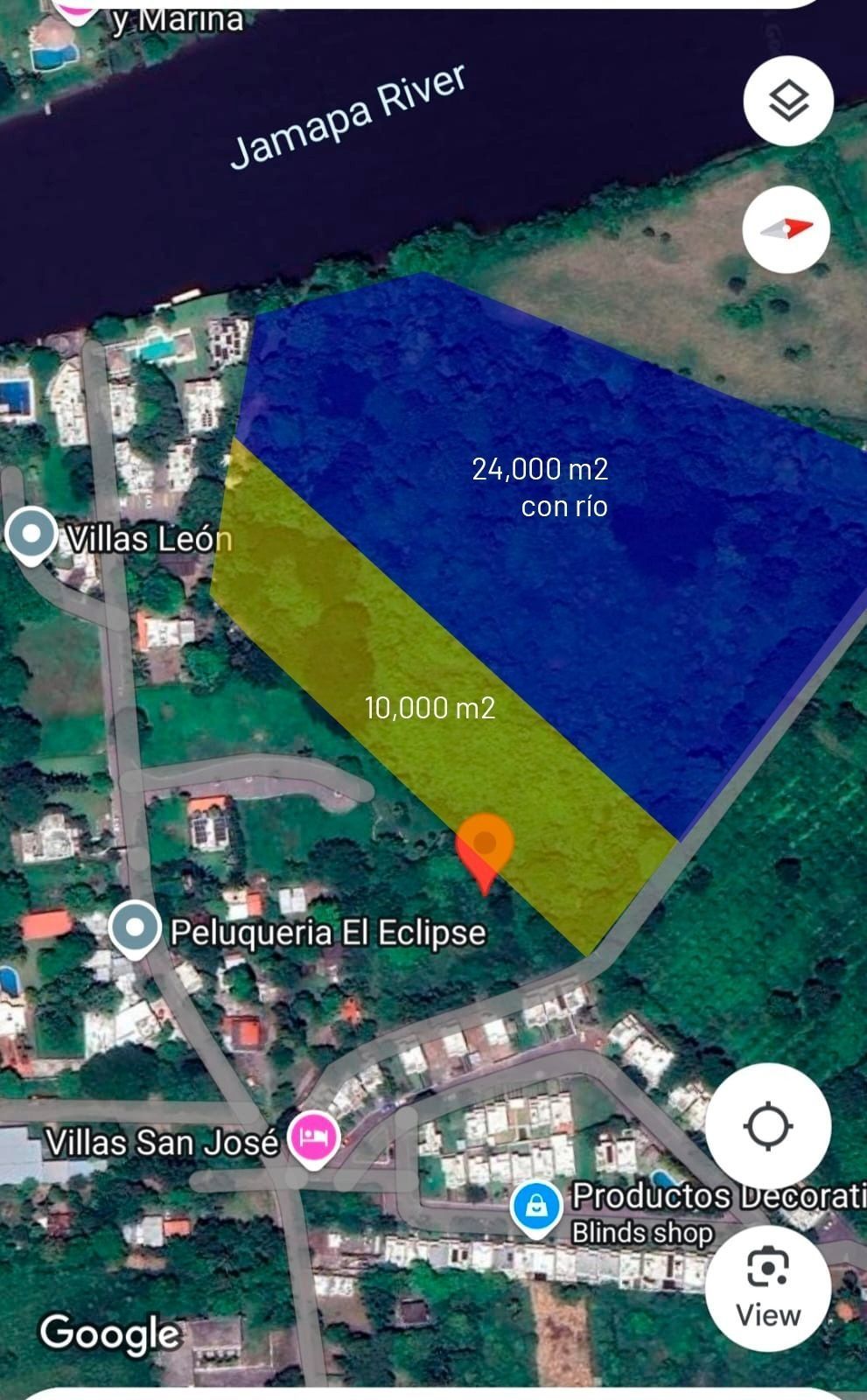This screenshot has height=1400, width=867.
Task: Open the Productos Decorati blinds shop pin
Action: pyautogui.click(x=536, y=1207)
